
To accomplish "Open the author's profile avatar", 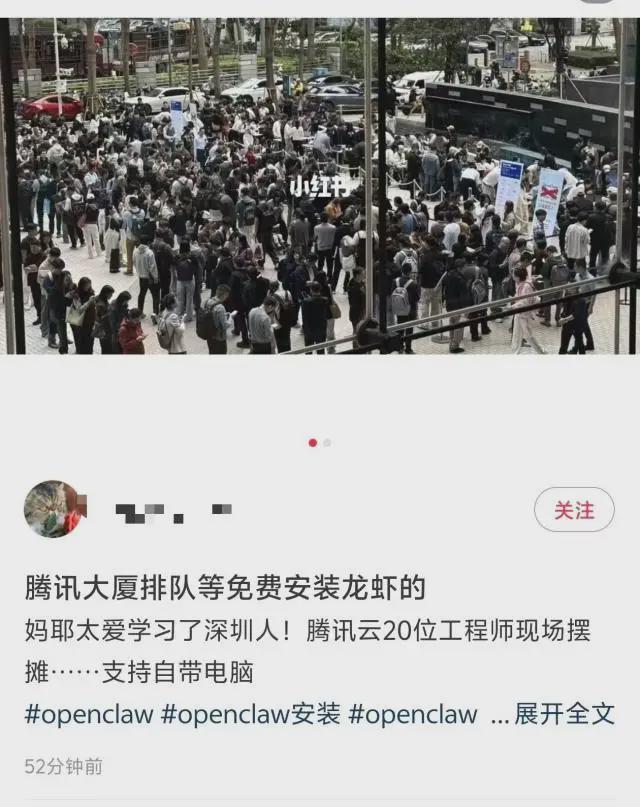I will (54, 510).
